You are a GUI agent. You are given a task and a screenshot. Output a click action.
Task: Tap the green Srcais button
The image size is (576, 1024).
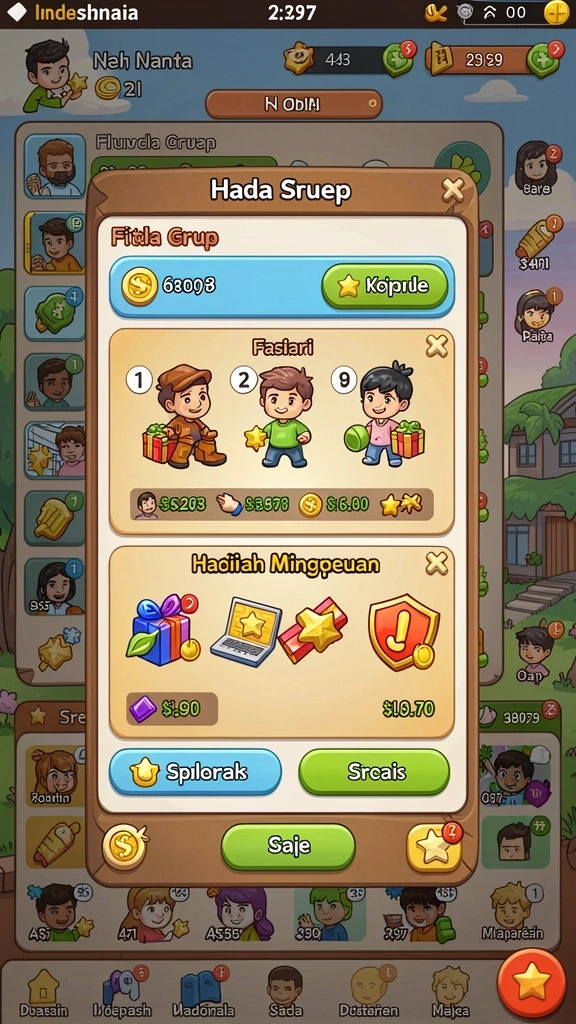(374, 772)
